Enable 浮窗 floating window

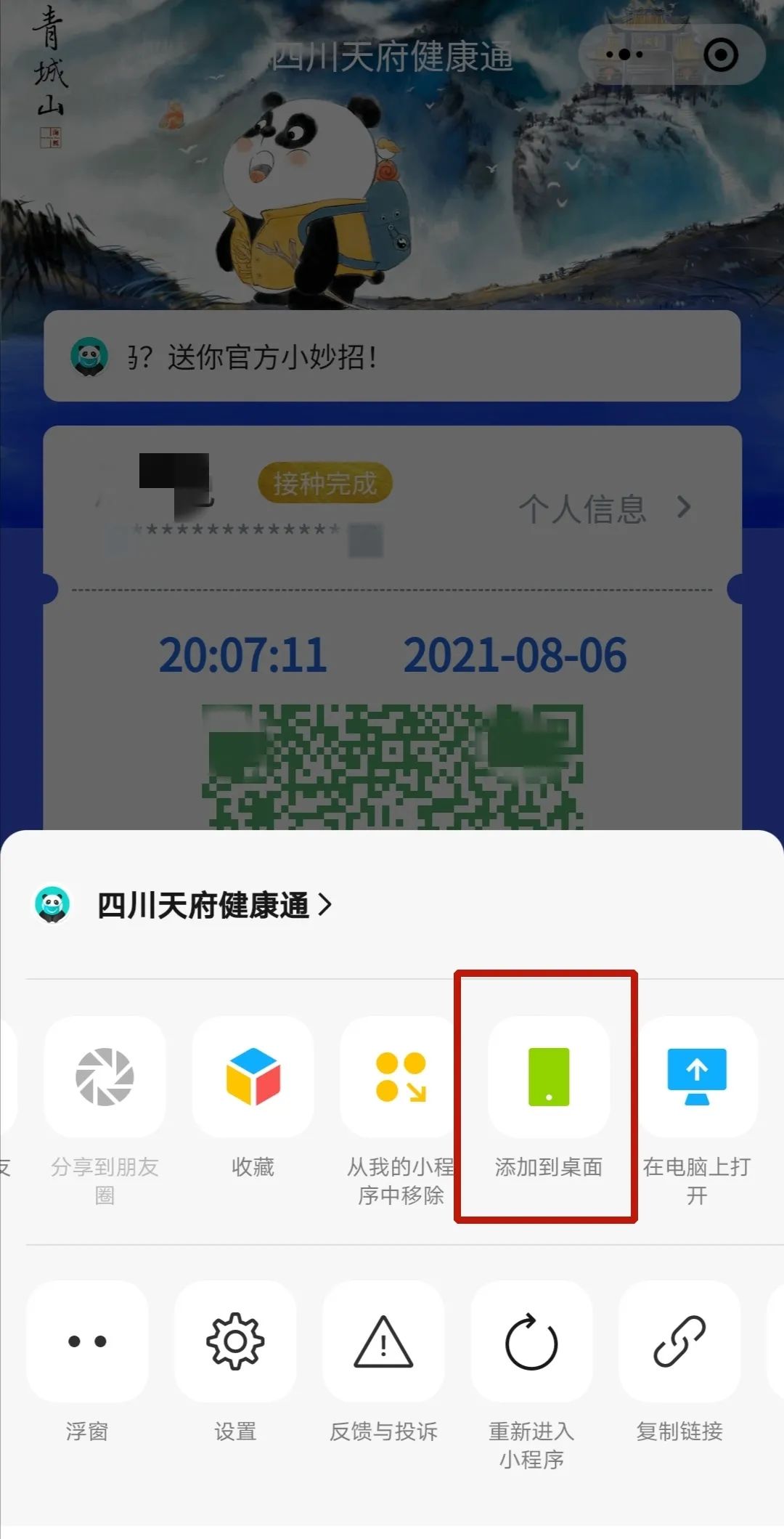tap(87, 1341)
